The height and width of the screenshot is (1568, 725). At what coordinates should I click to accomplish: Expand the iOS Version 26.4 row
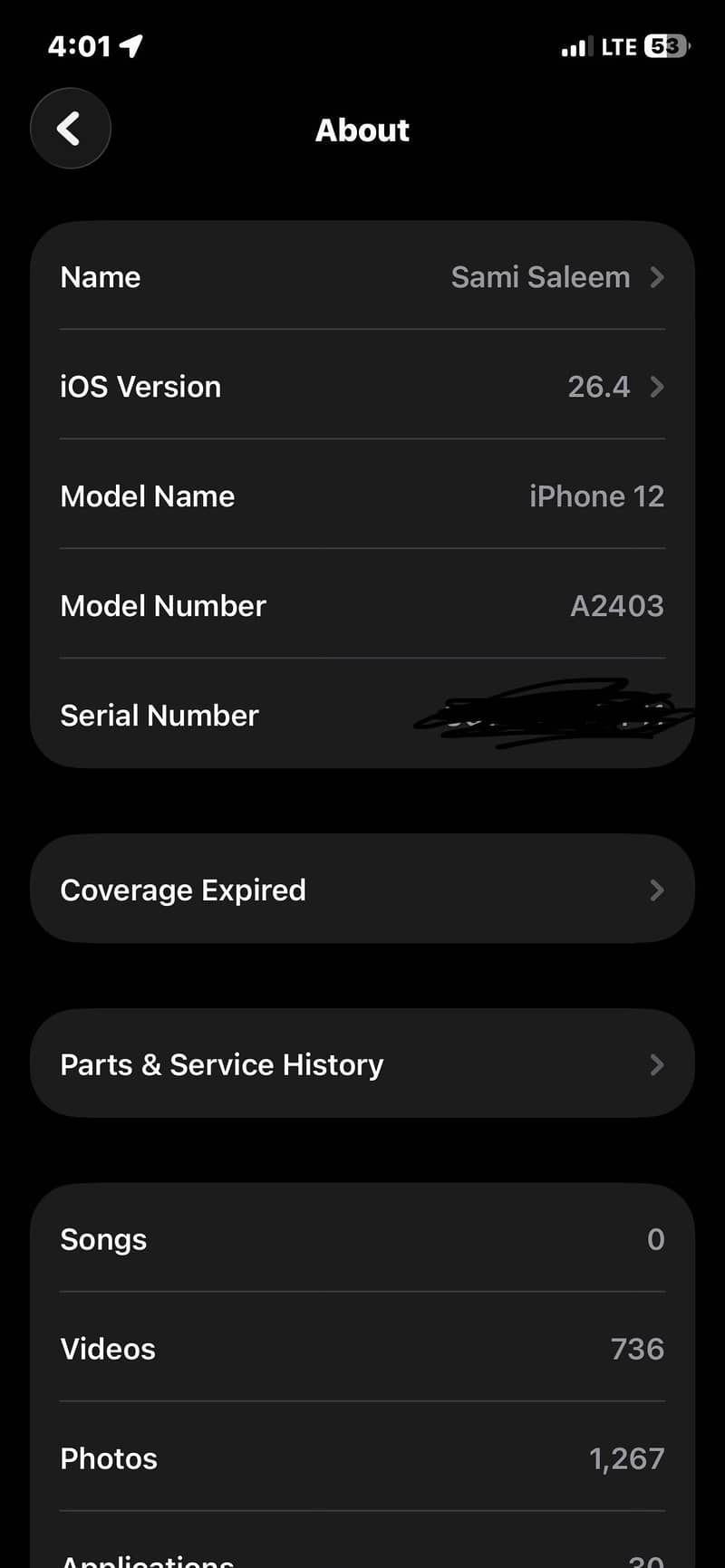(362, 387)
